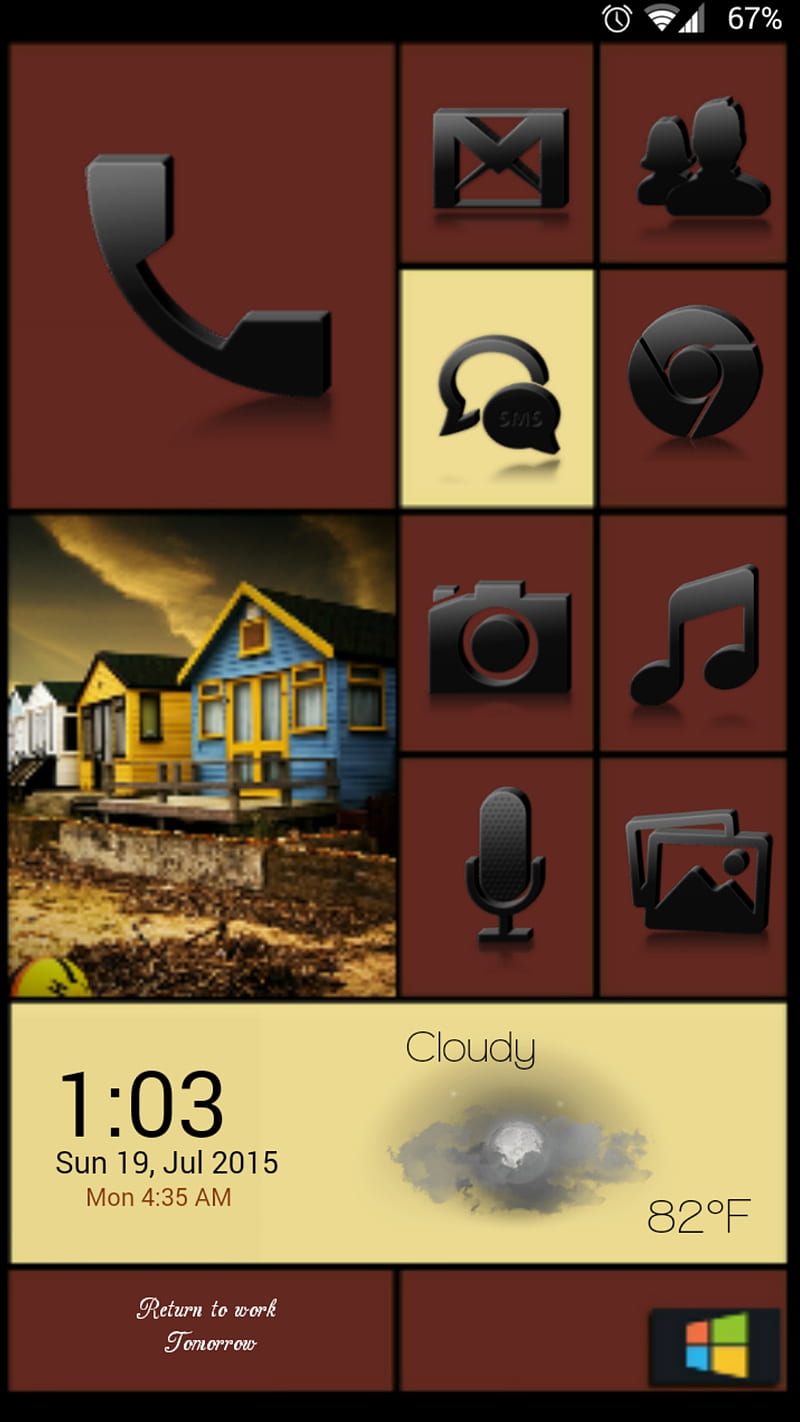Open the beach houses picture tile

pyautogui.click(x=202, y=756)
